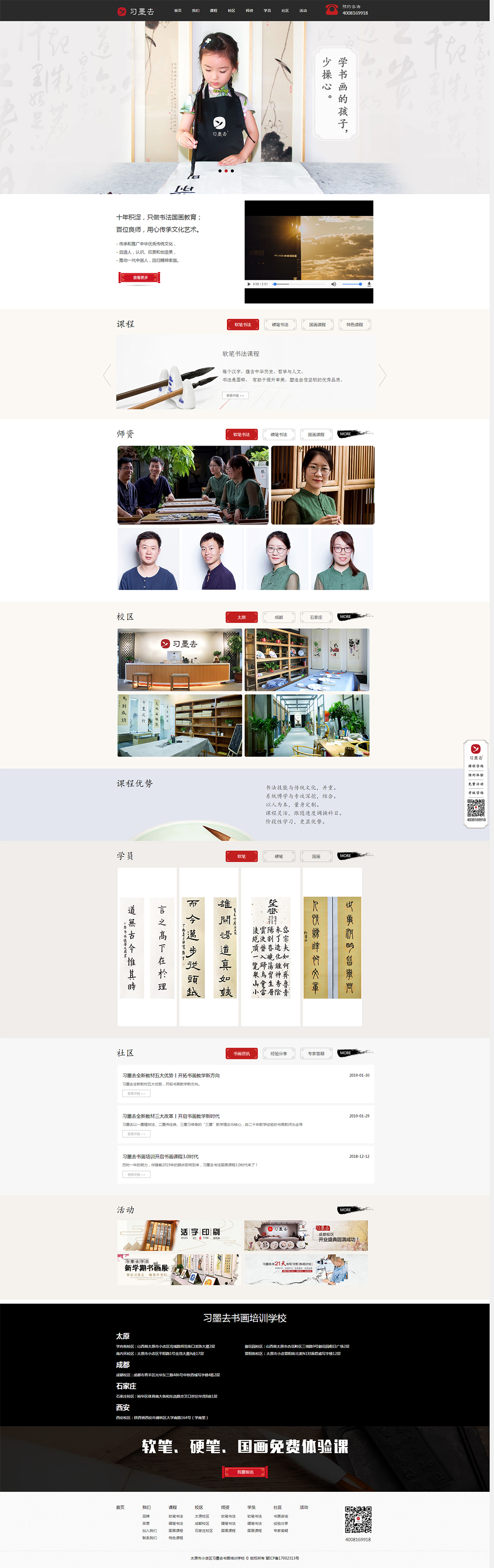Open article 习墨去全新教材五大优势
Screen dimensions: 494x1568
pyautogui.click(x=171, y=1076)
